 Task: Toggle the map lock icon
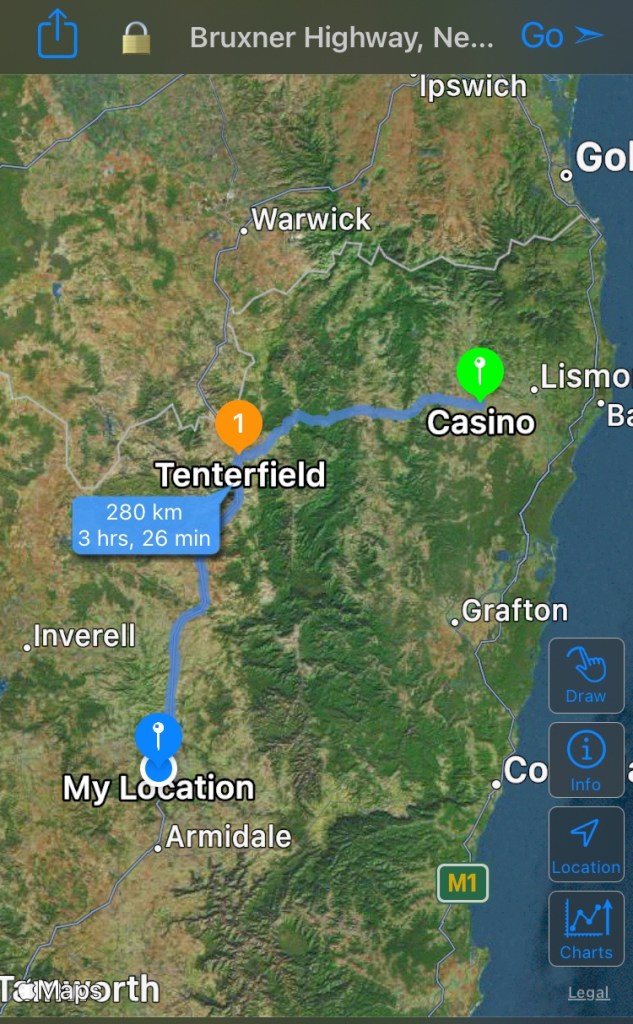coord(135,38)
